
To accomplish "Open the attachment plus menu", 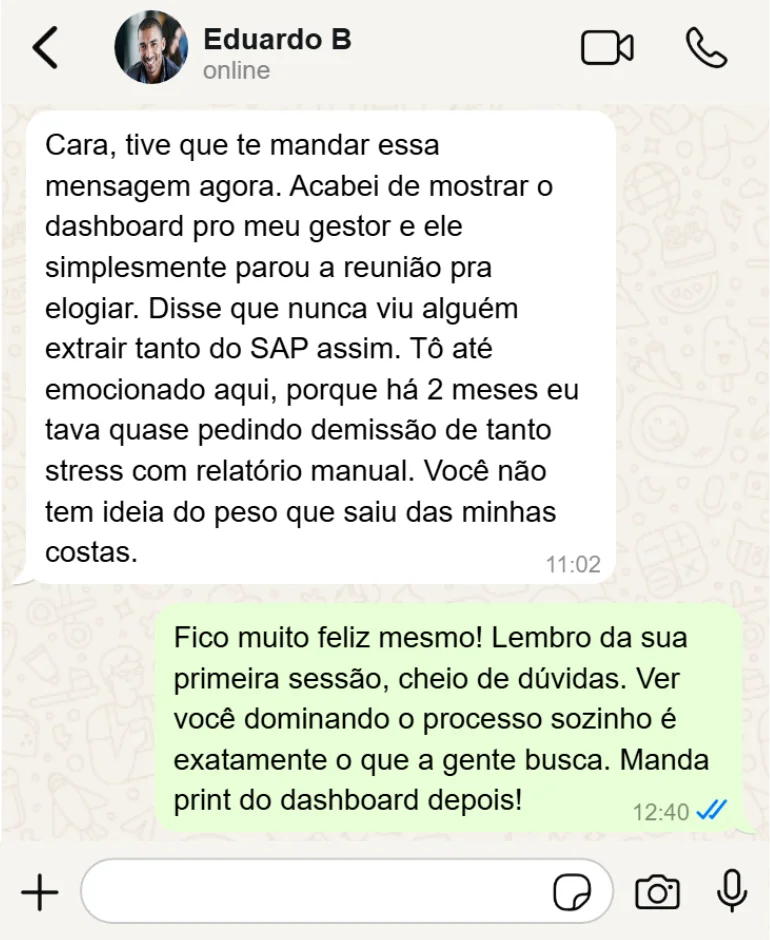I will [40, 892].
